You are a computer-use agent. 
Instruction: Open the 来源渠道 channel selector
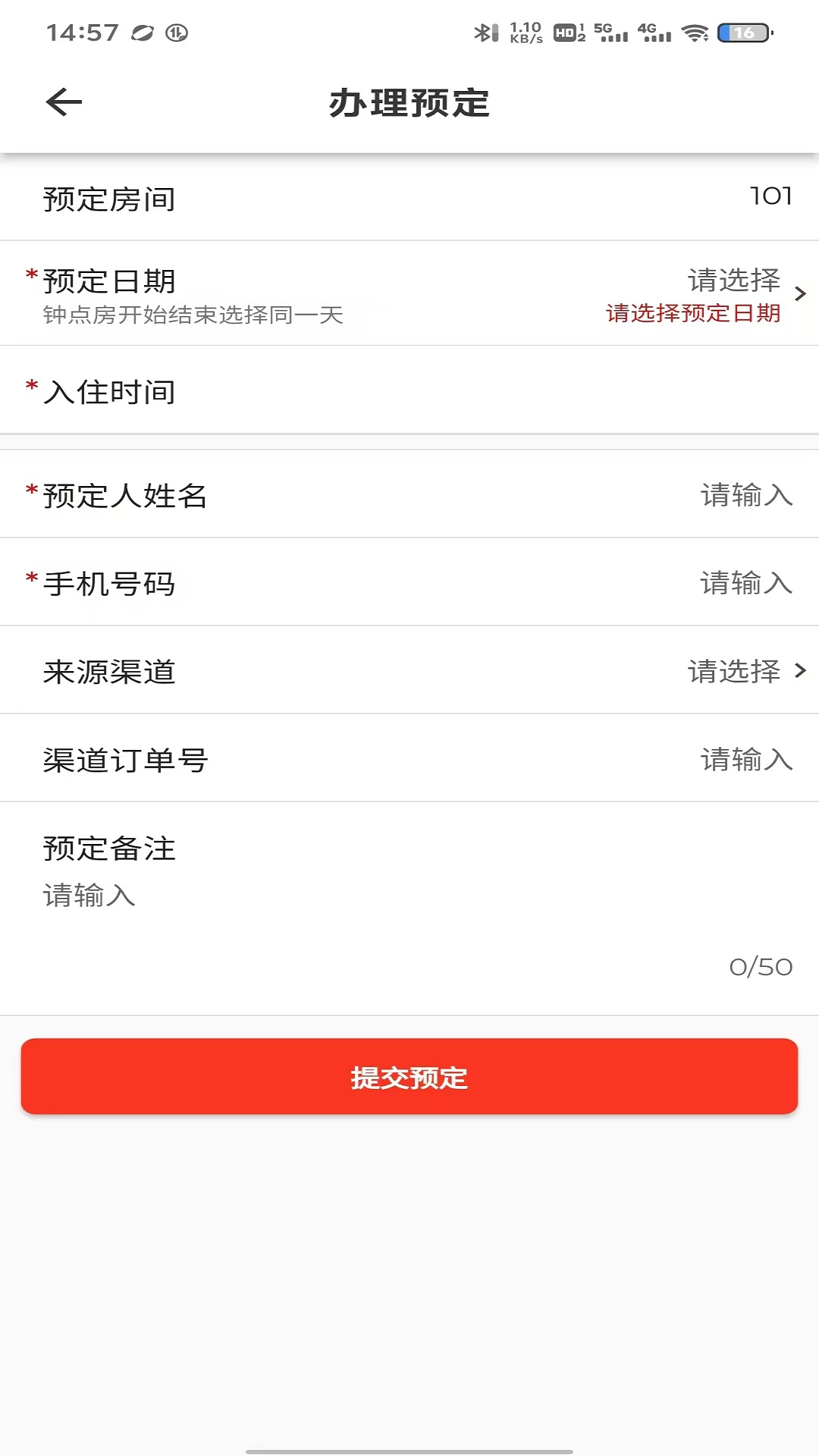[x=409, y=670]
